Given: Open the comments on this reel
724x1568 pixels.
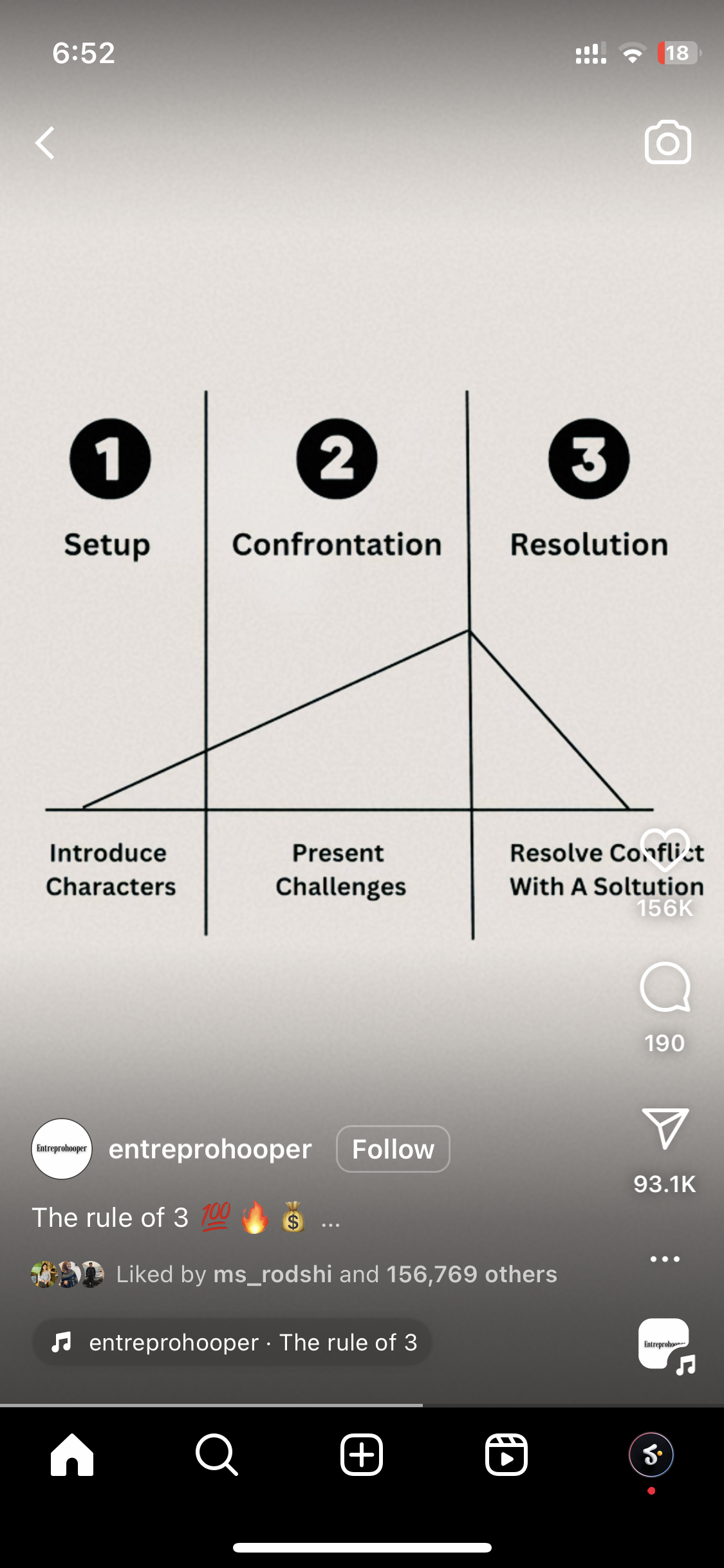Looking at the screenshot, I should coord(665,987).
